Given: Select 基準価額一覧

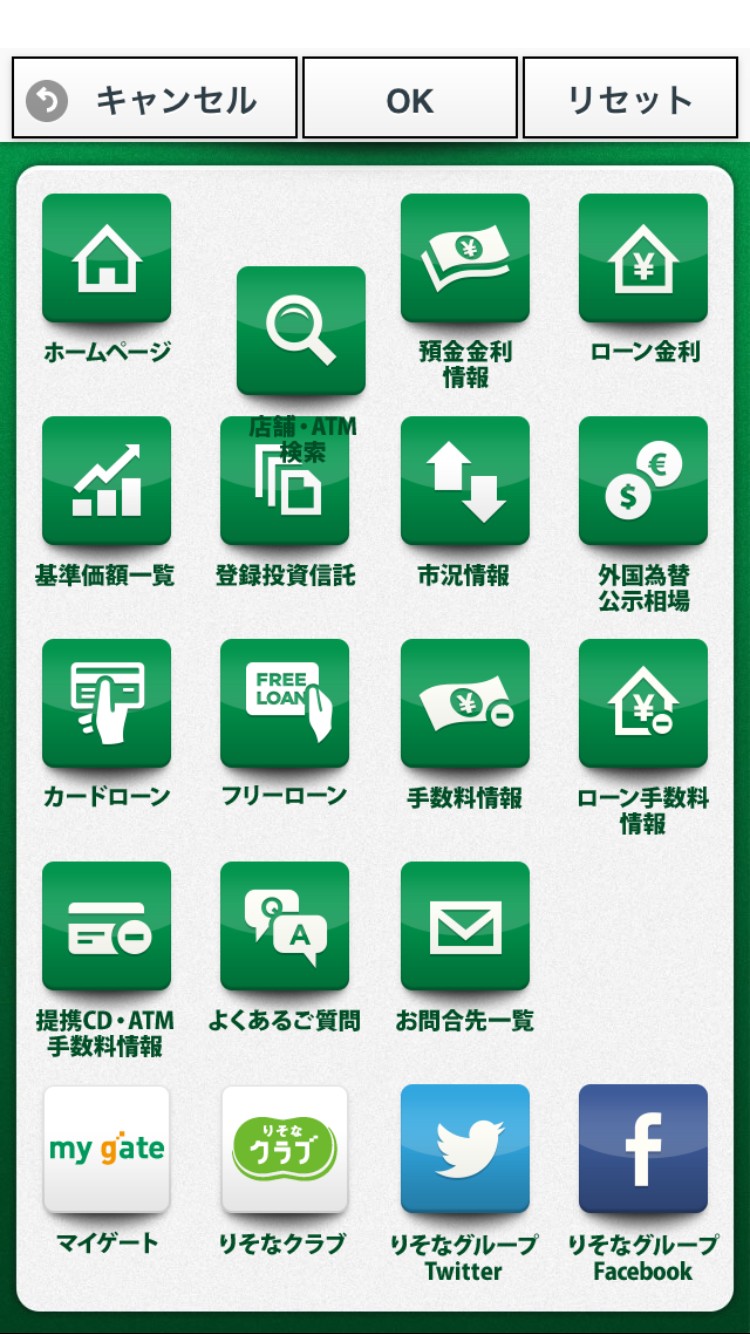Looking at the screenshot, I should pyautogui.click(x=107, y=482).
